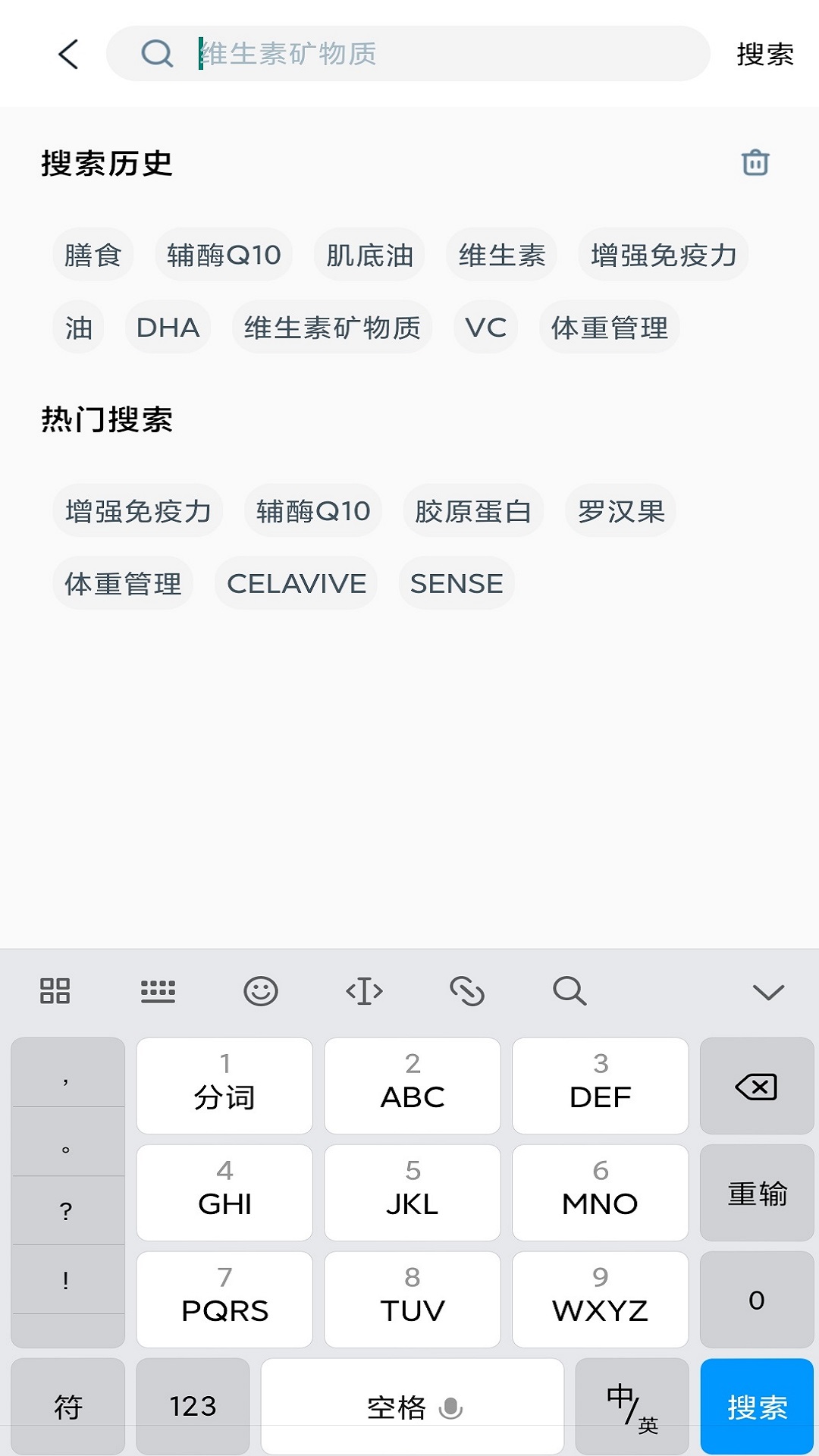Viewport: 819px width, 1456px height.
Task: Click the magnifier icon in the search bar
Action: point(155,54)
